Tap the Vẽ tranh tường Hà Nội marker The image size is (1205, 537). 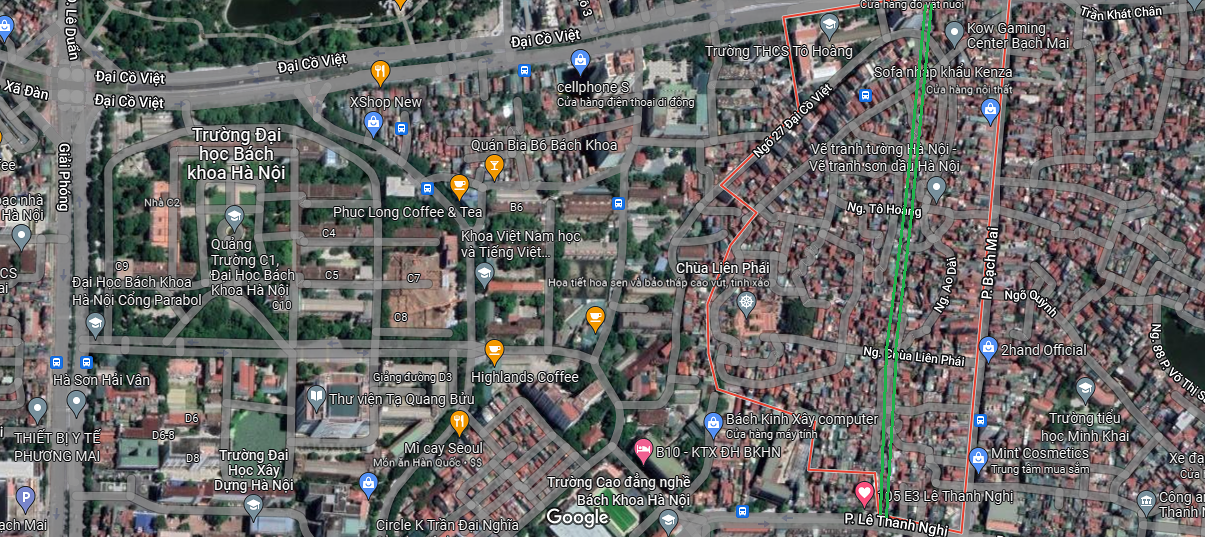click(936, 187)
